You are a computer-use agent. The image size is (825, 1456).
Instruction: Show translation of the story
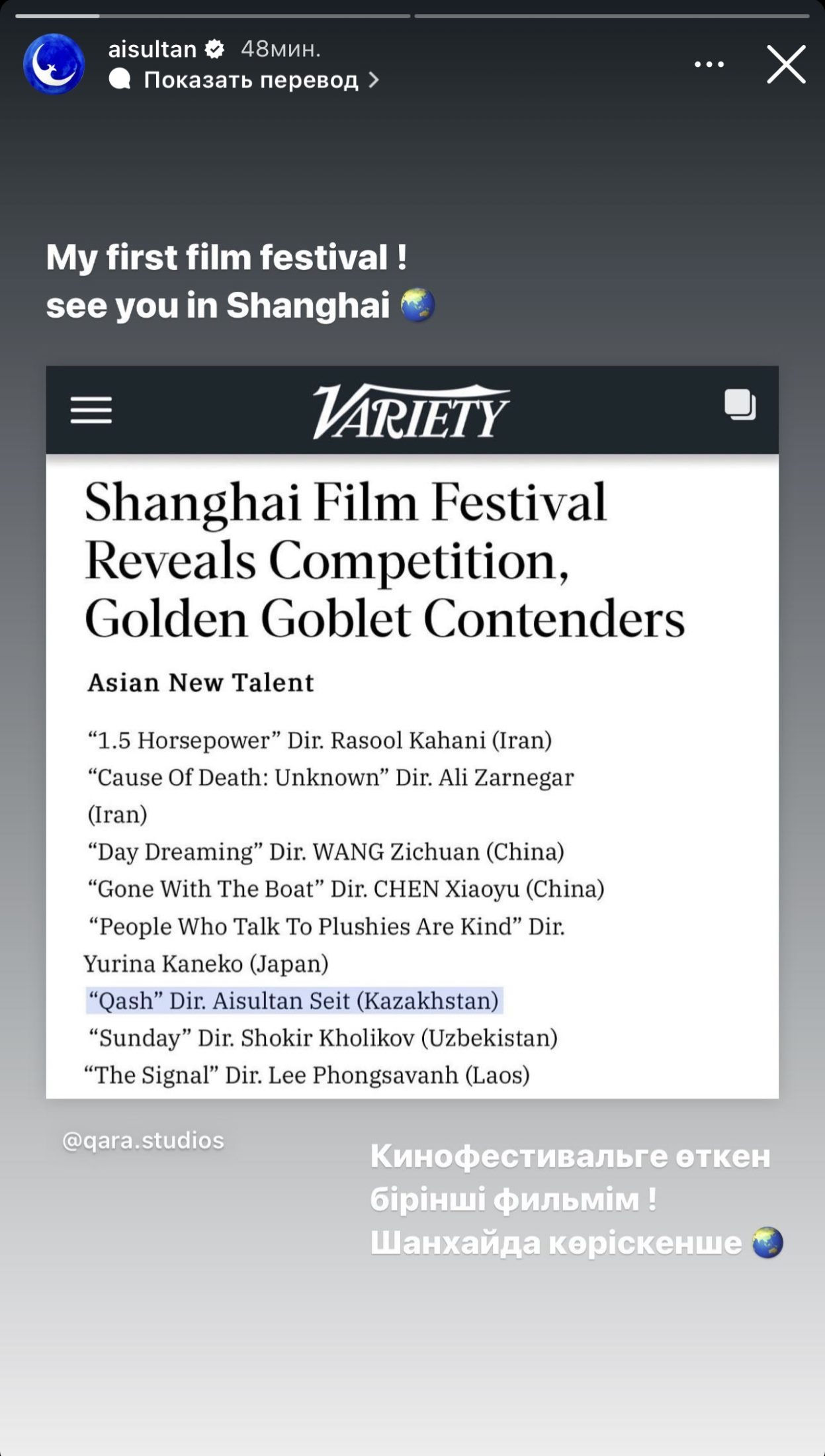click(x=245, y=80)
